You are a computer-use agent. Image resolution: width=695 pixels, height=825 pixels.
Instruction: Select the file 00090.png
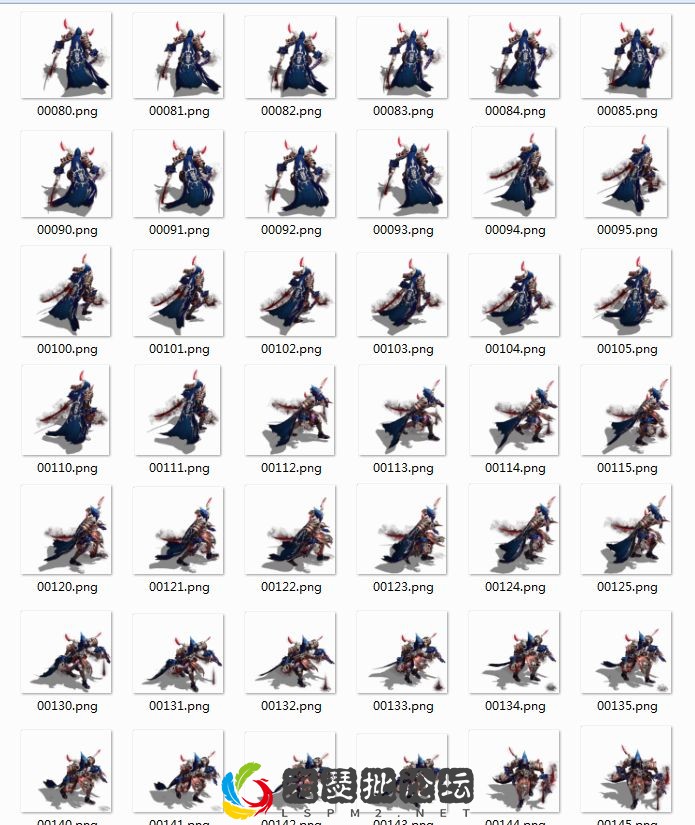pos(67,174)
